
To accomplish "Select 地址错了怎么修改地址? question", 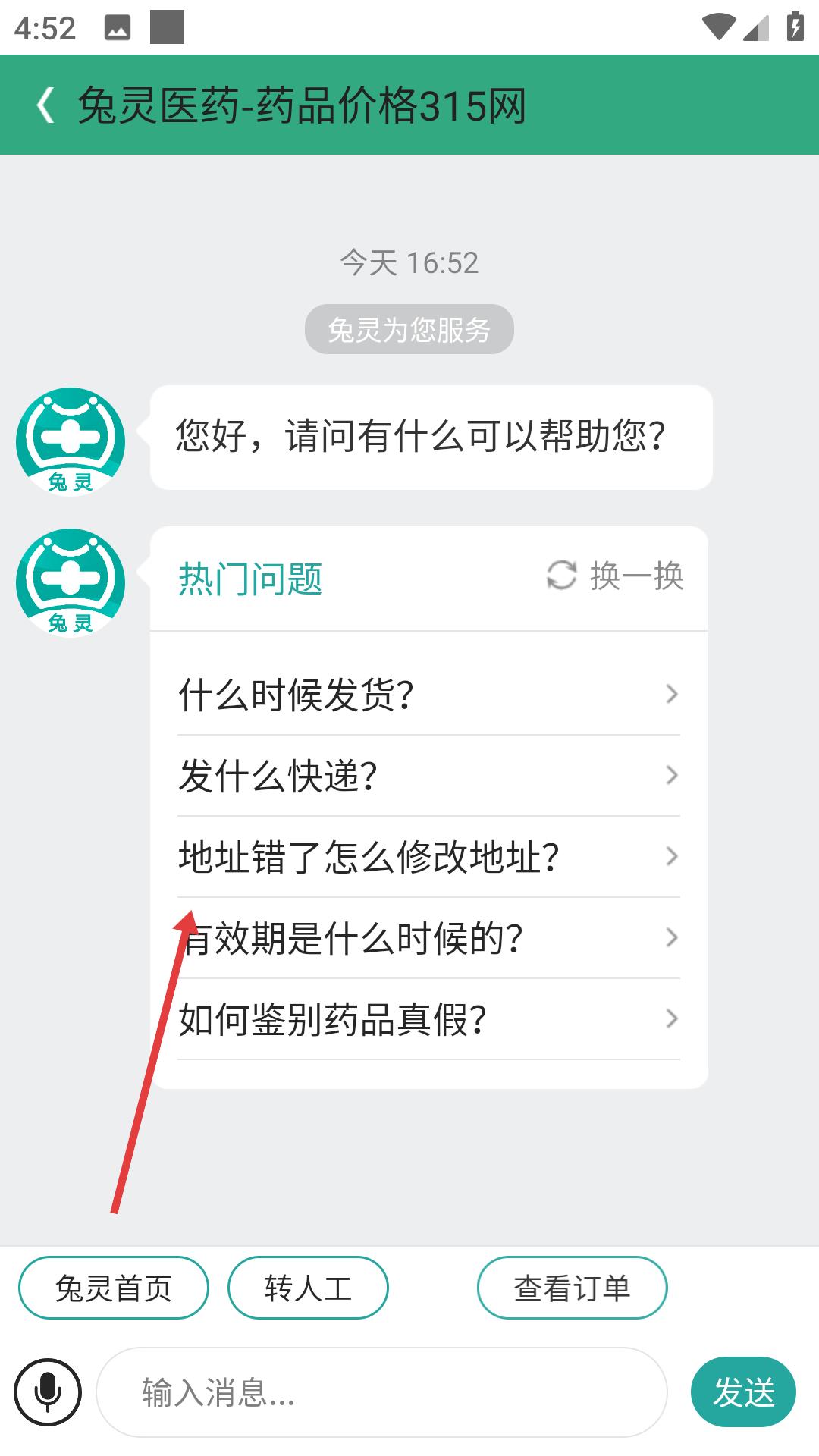I will [428, 857].
